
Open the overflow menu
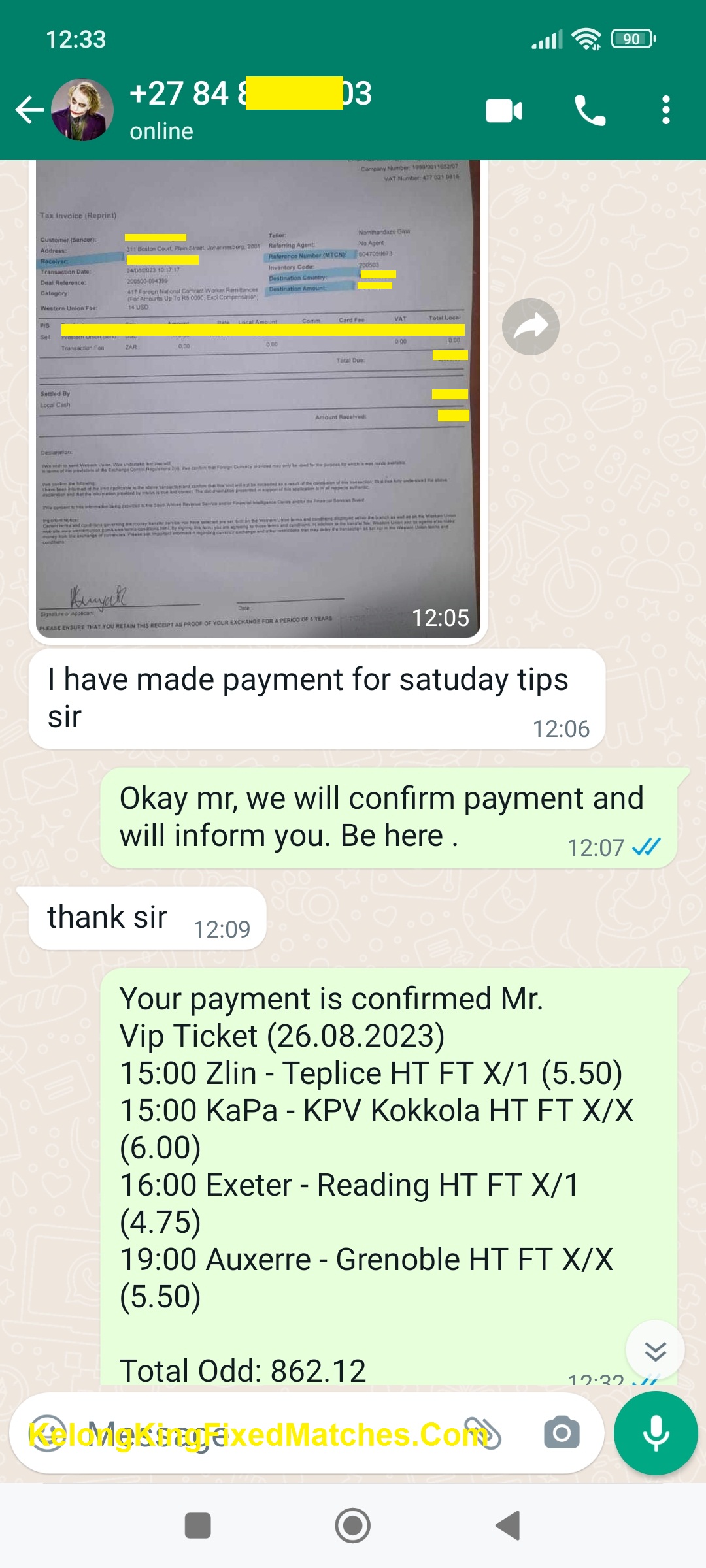coord(665,110)
